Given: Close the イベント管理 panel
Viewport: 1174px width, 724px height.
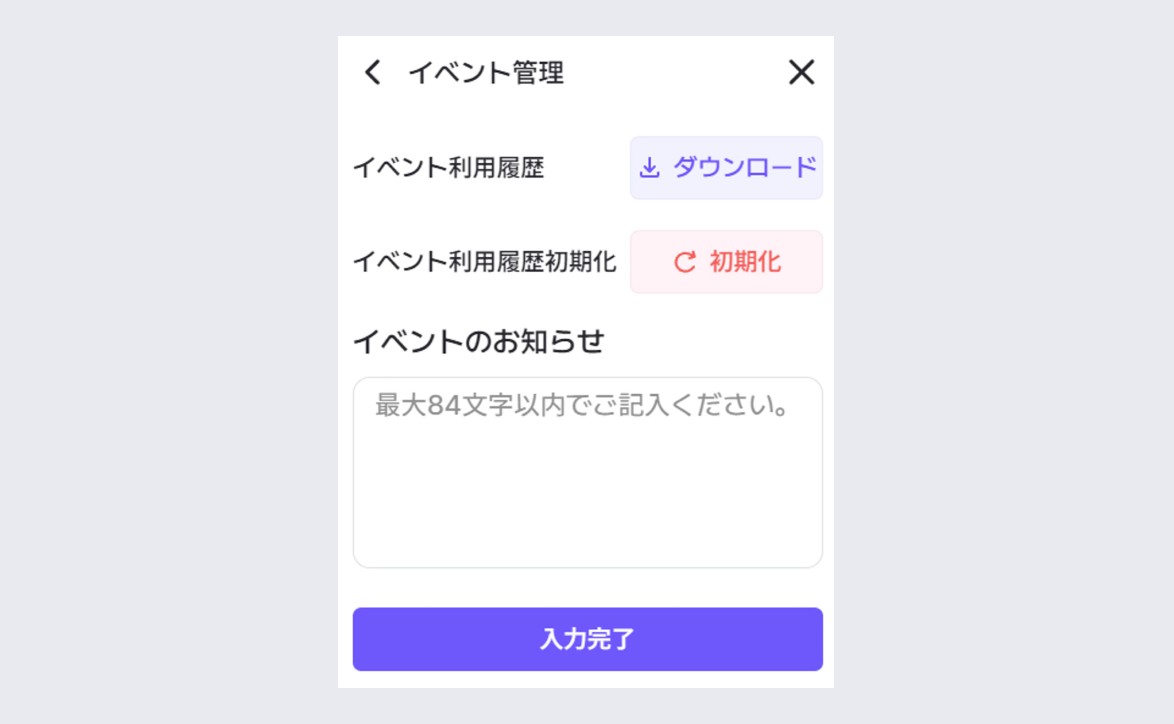Looking at the screenshot, I should (x=801, y=72).
